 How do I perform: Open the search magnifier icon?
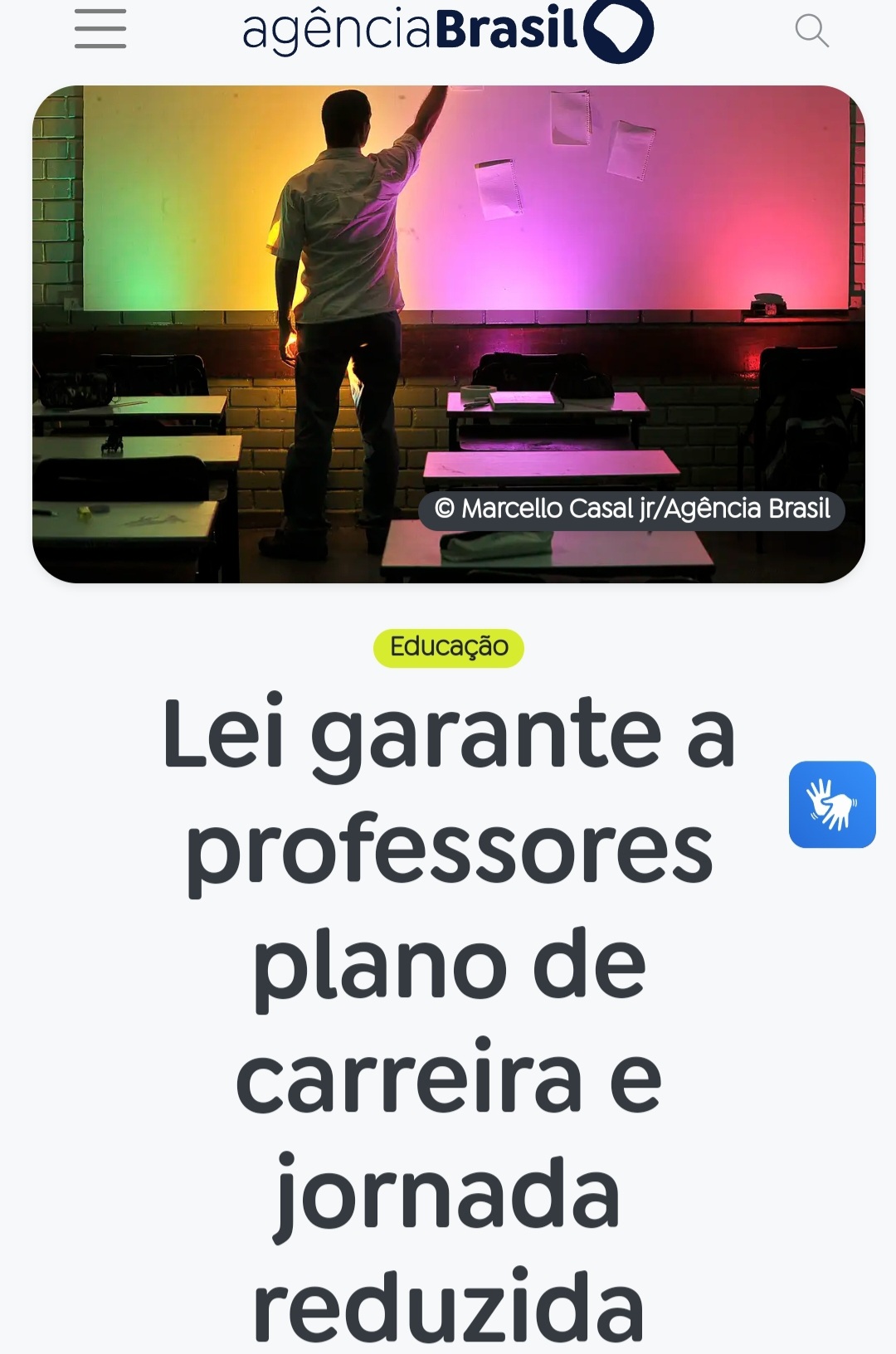tap(811, 31)
